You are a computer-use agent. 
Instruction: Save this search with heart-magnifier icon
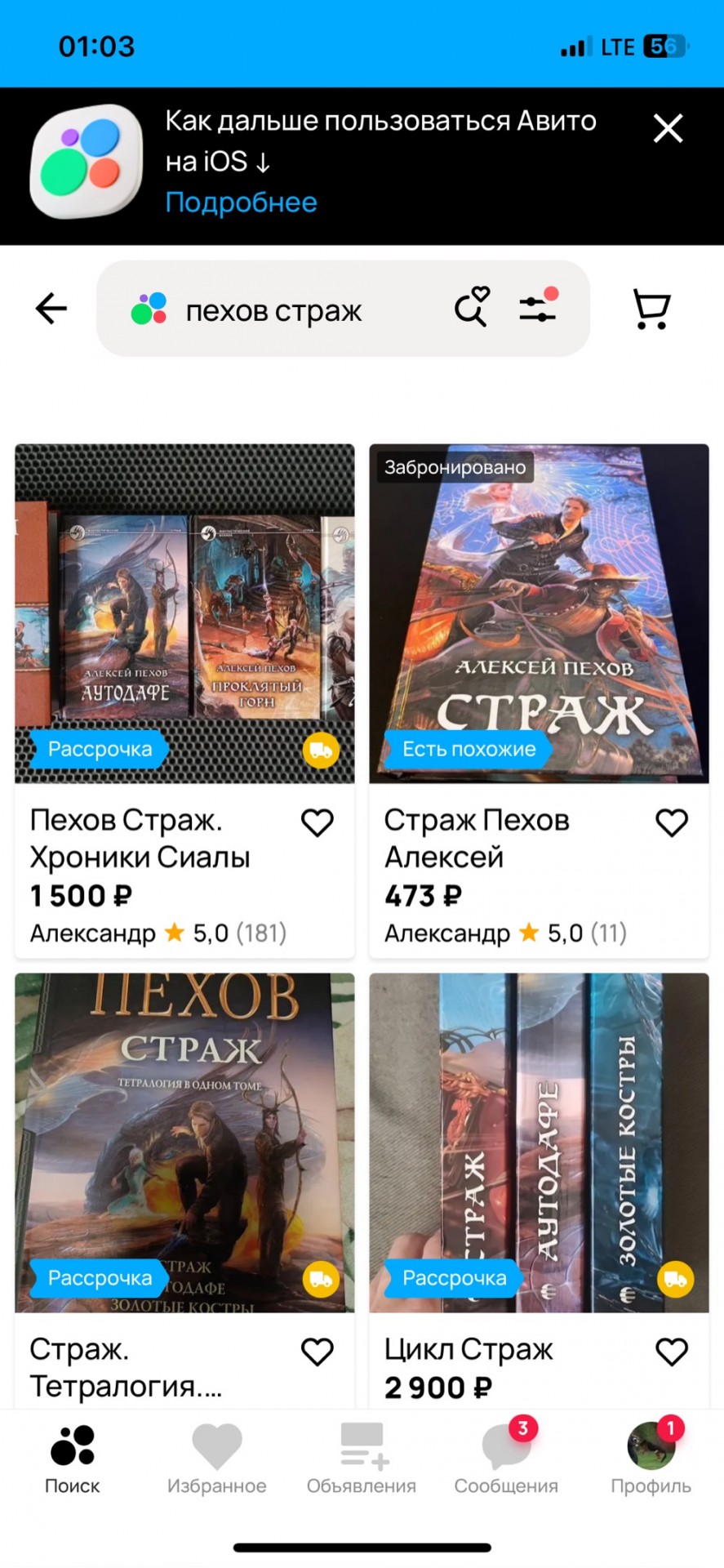point(472,307)
